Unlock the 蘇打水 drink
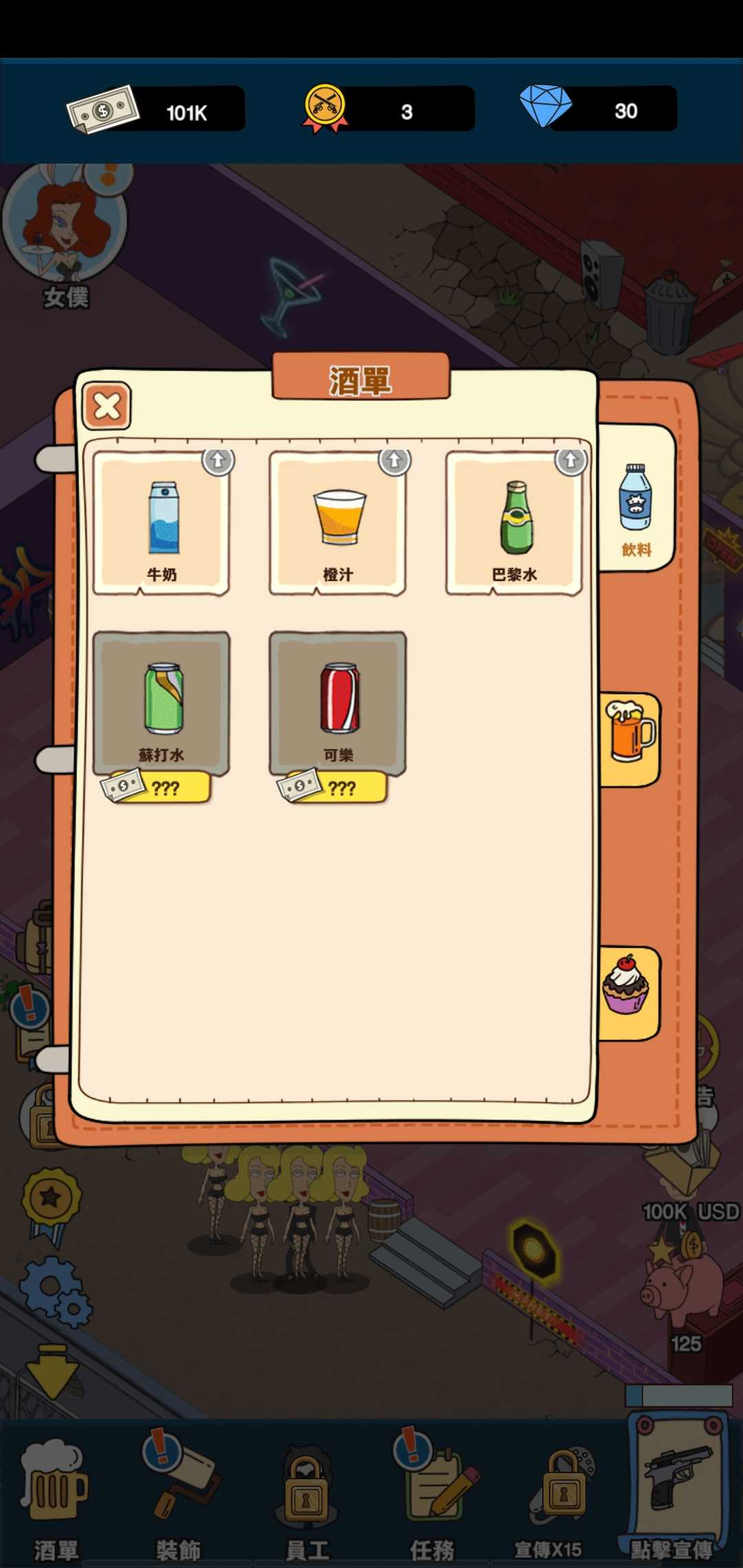The image size is (743, 1568). pos(156,787)
